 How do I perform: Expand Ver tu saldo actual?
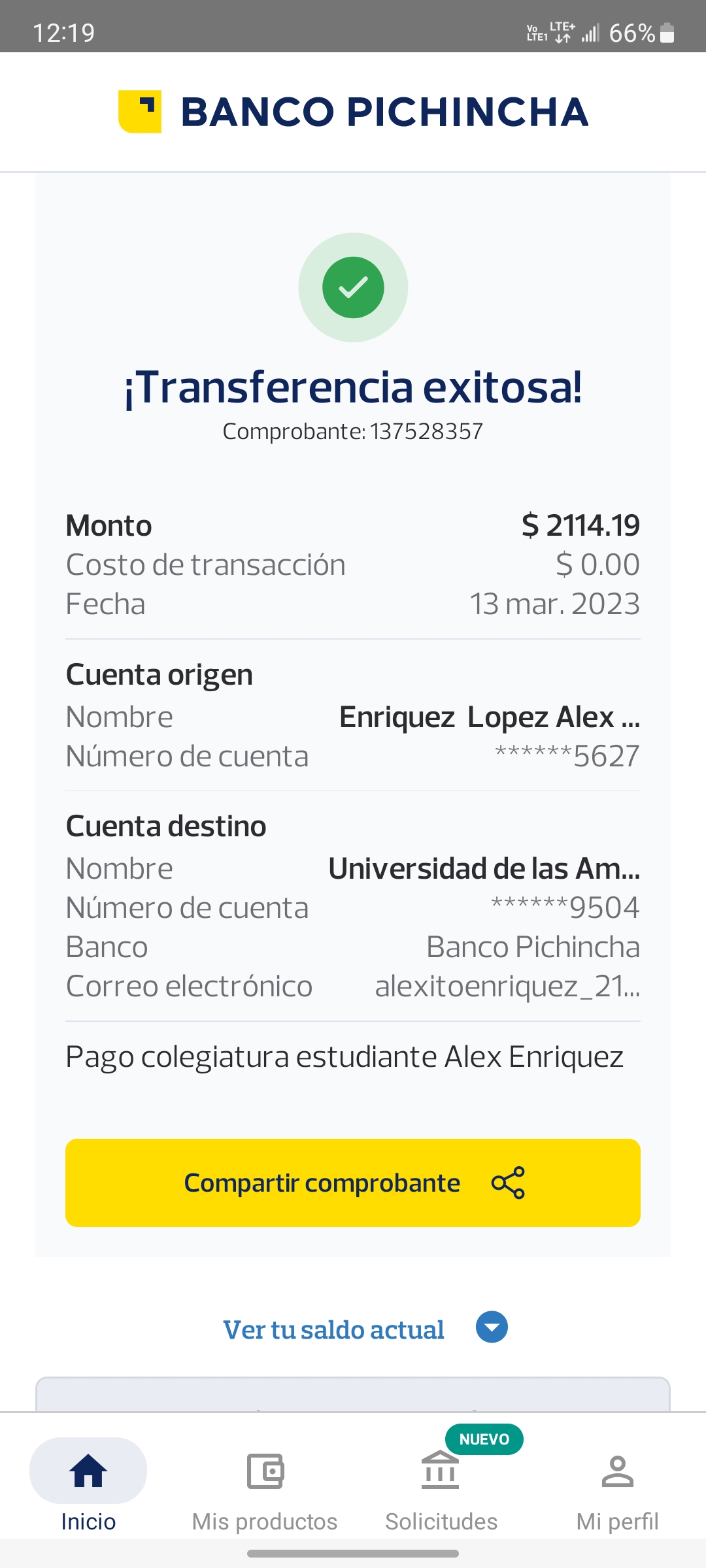365,1329
